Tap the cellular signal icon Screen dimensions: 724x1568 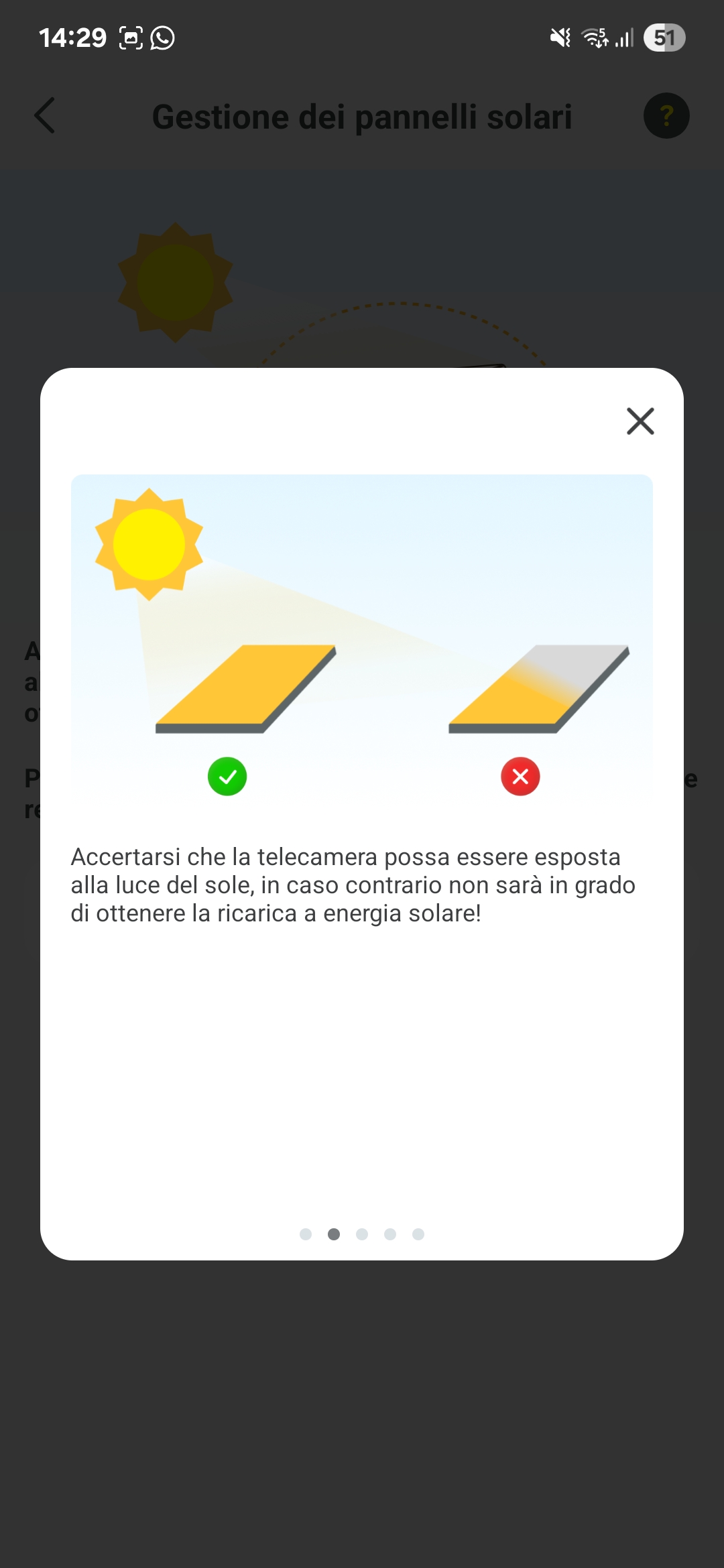(625, 38)
